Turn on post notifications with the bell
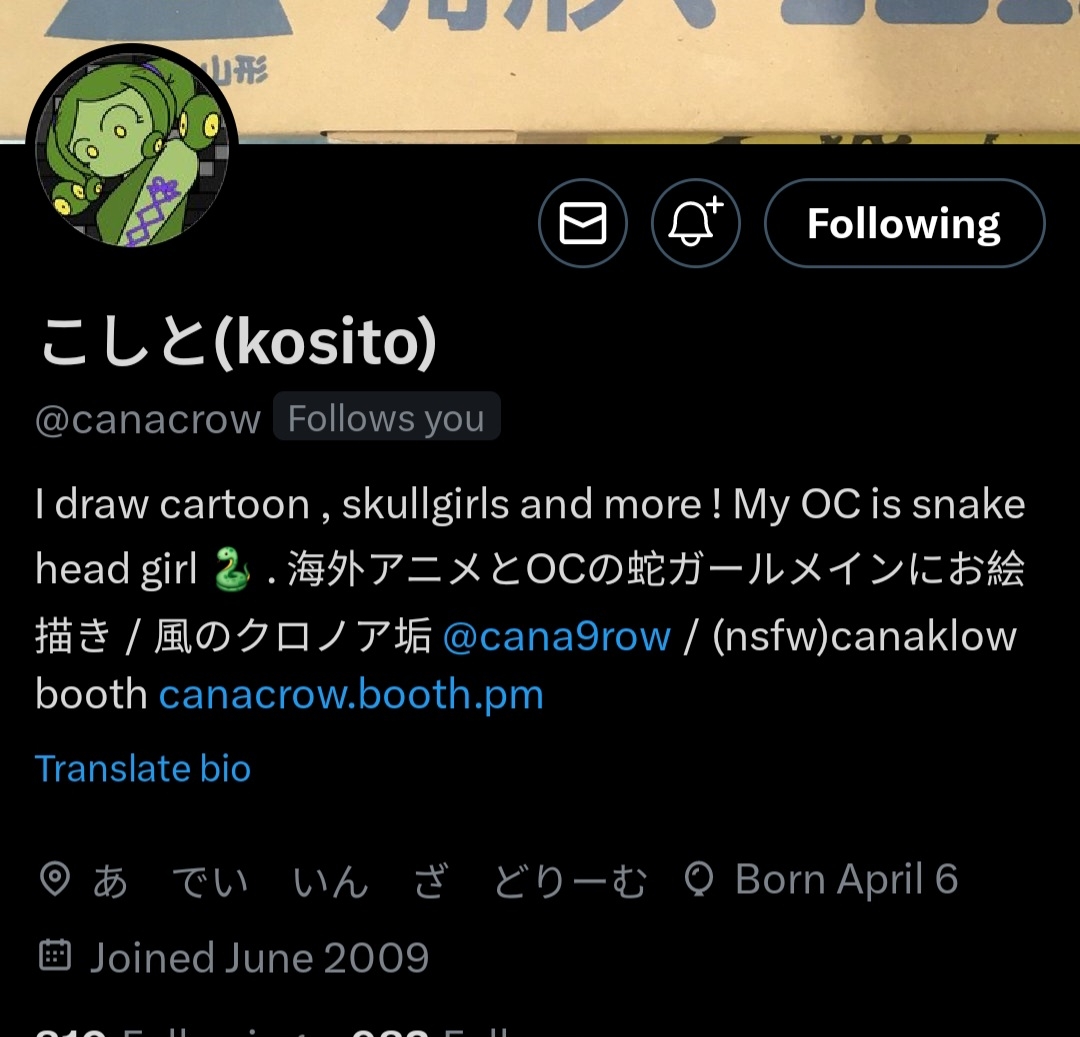Screen dimensions: 1080x1037 coord(696,224)
